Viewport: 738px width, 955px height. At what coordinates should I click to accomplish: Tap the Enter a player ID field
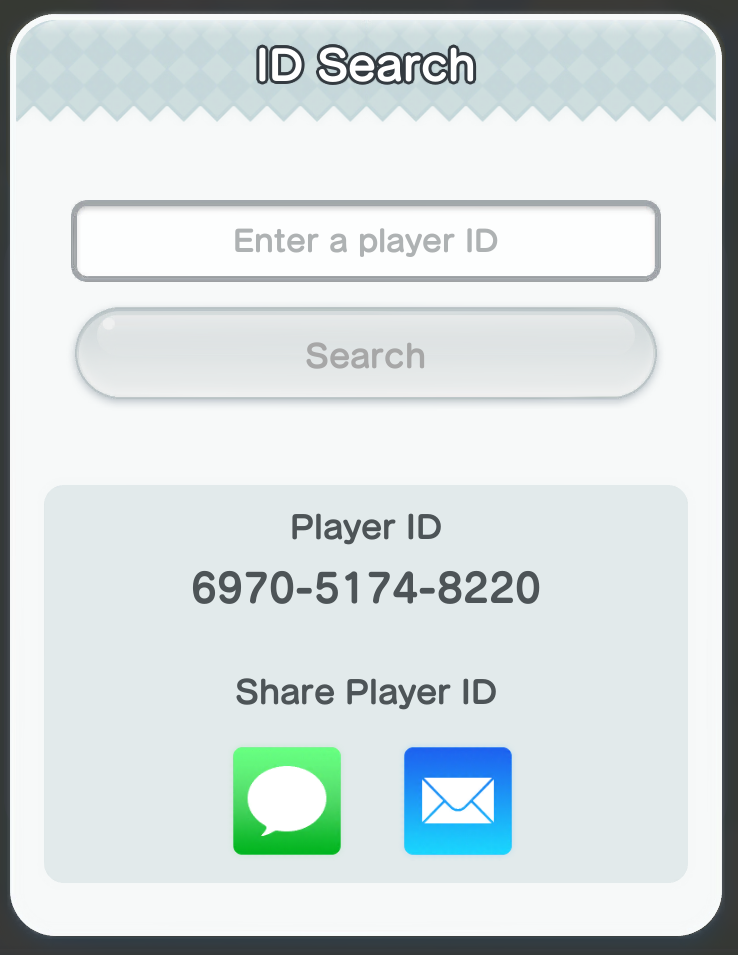(x=366, y=241)
